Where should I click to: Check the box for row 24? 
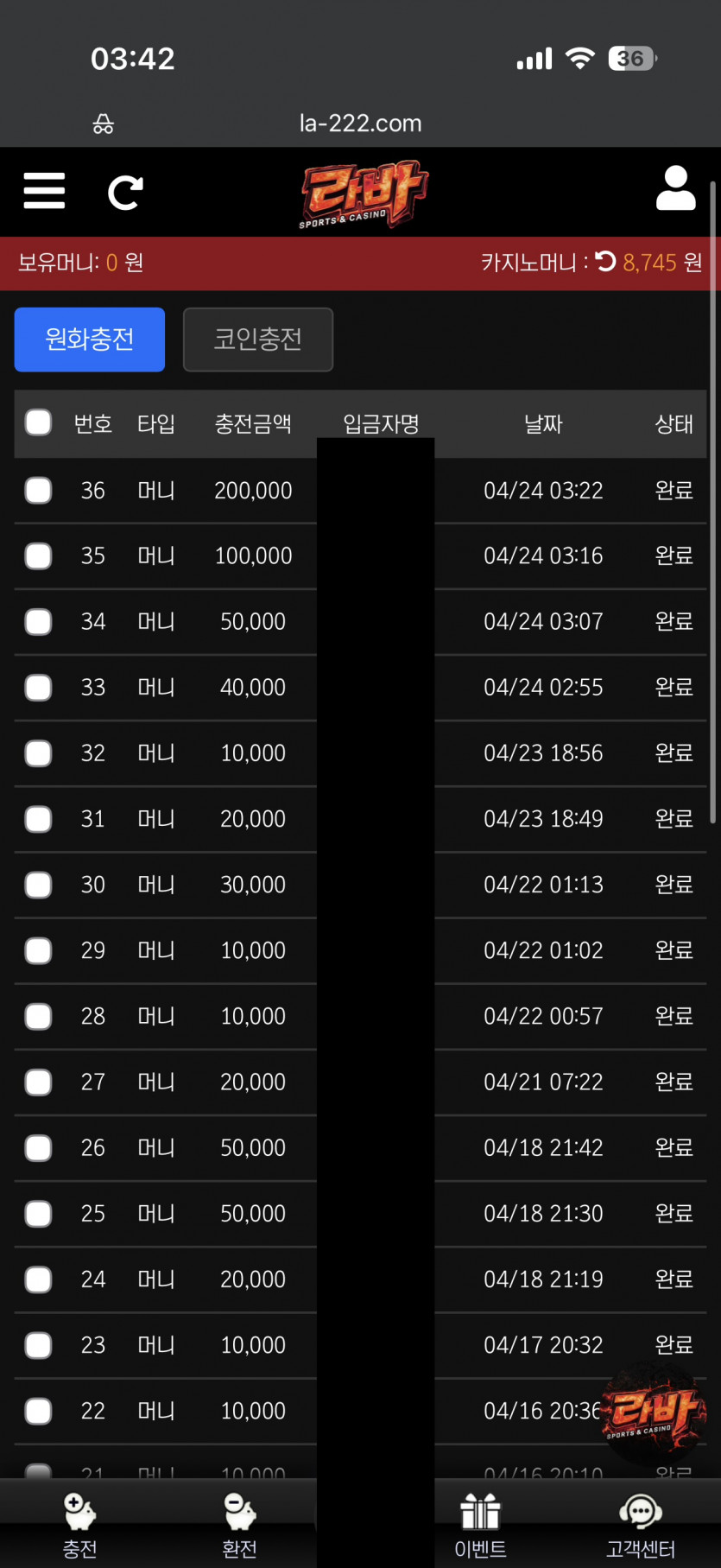(x=38, y=1279)
